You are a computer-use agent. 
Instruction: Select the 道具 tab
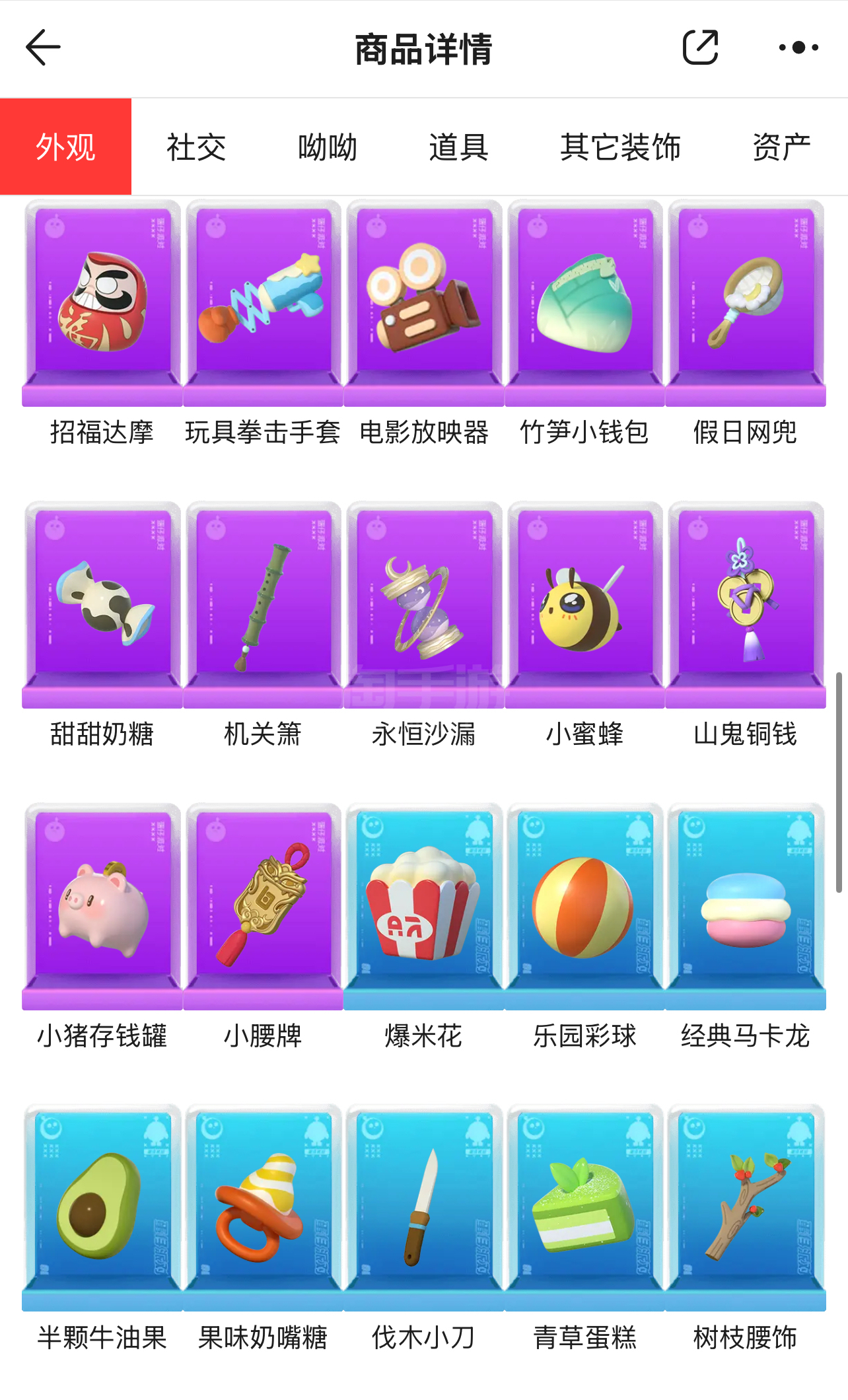(458, 147)
